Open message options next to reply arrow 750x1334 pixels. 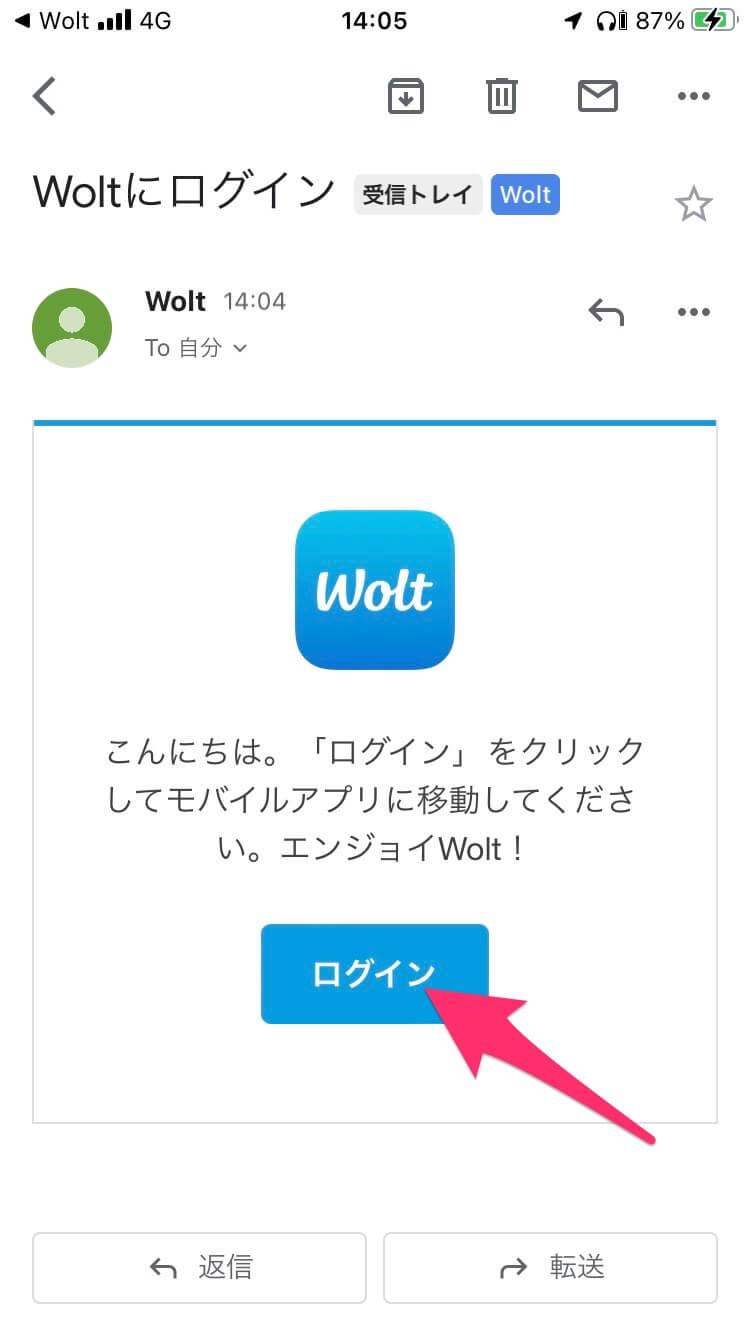[693, 313]
